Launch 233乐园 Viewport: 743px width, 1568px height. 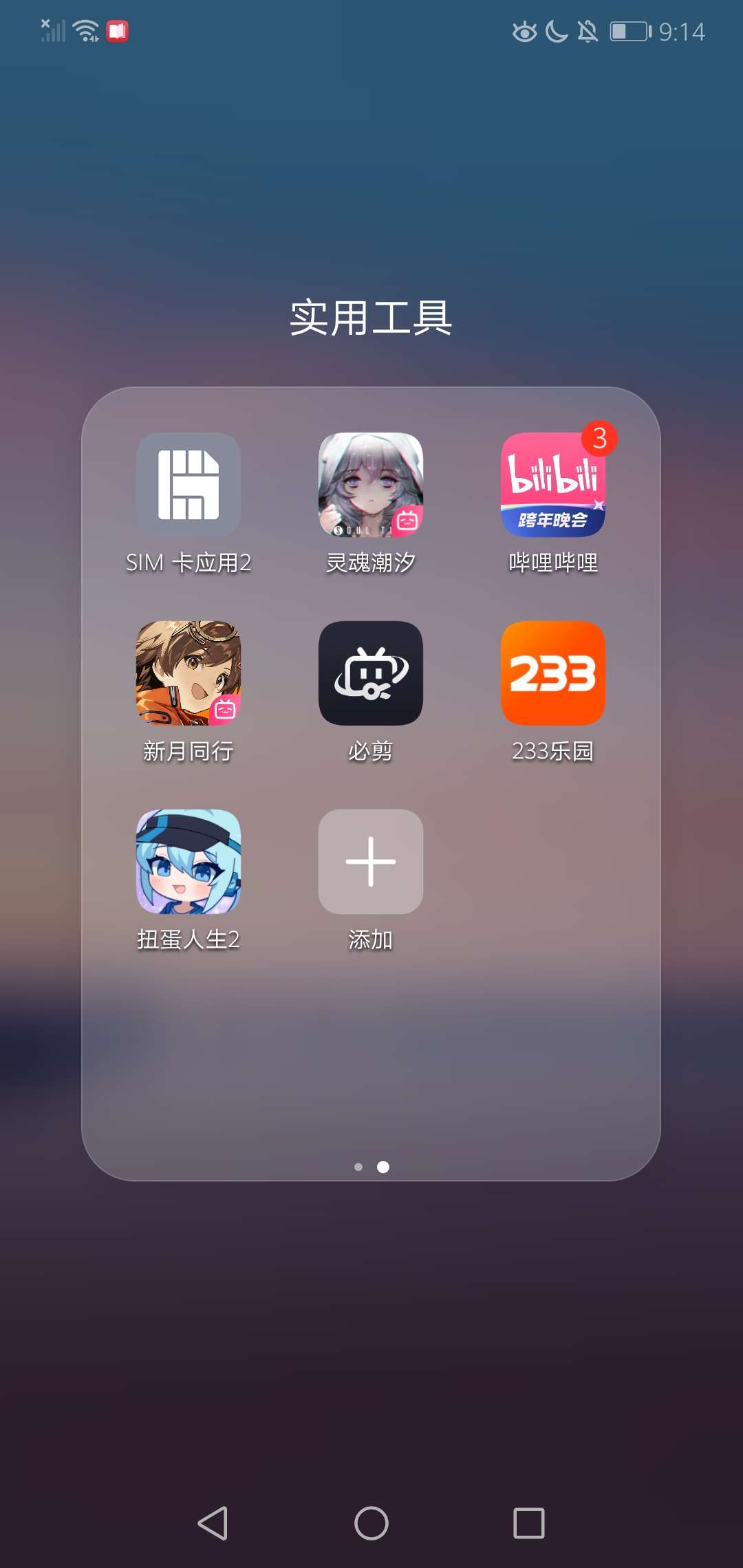(x=552, y=673)
